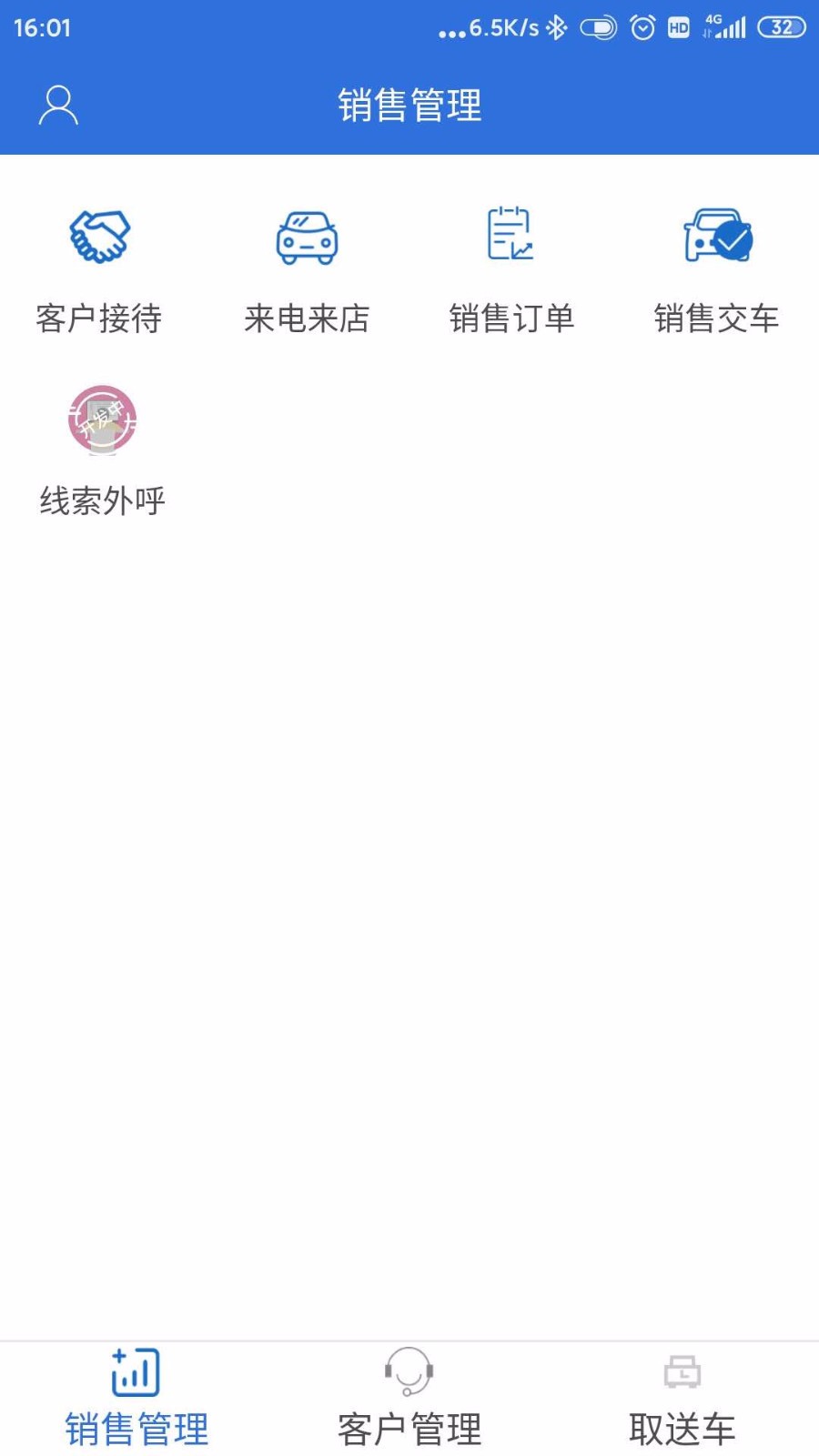Open 销售订单 sales orders
819x1456 pixels.
[x=511, y=269]
